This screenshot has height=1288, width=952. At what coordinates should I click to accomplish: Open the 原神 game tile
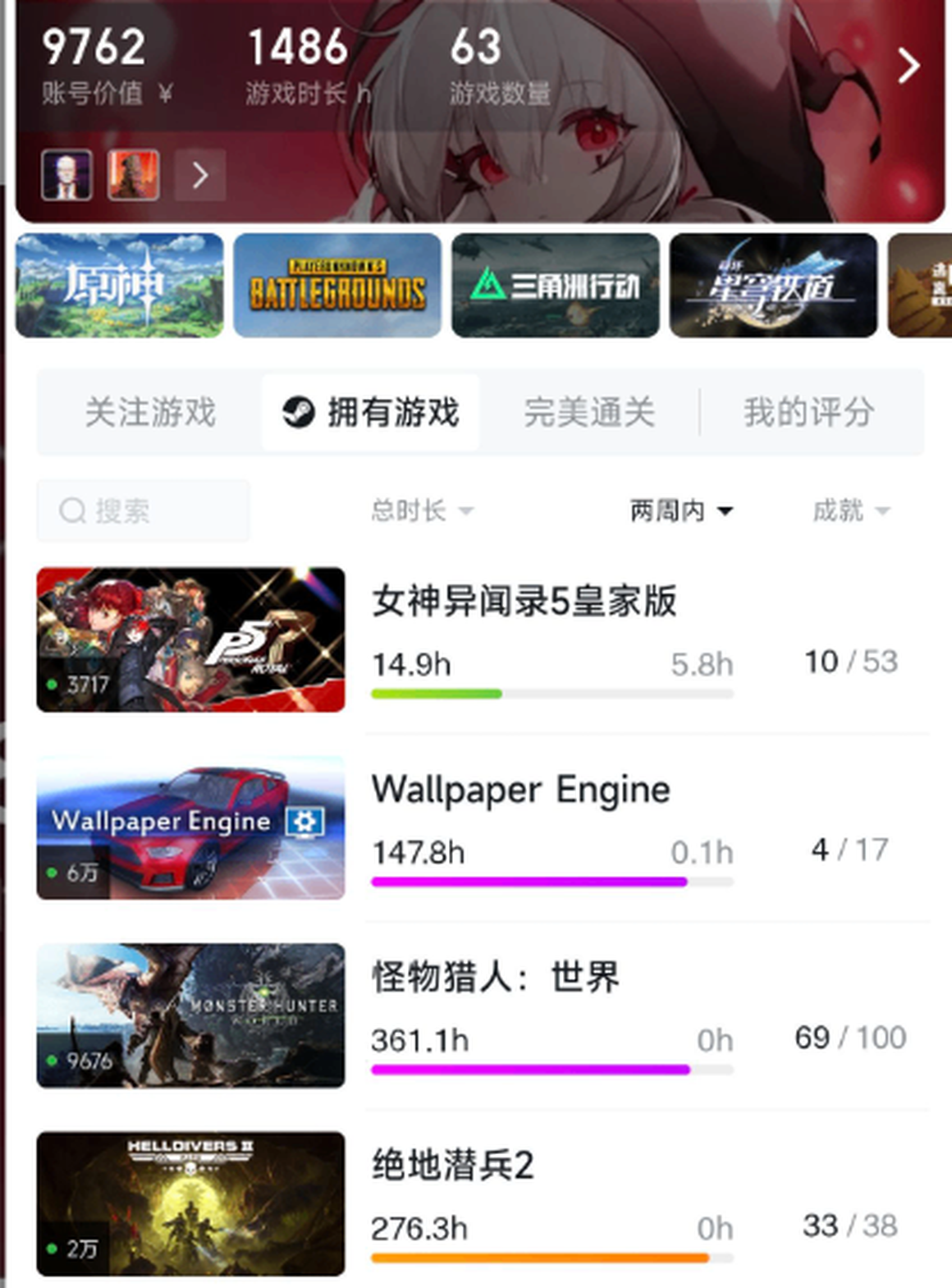pyautogui.click(x=120, y=286)
